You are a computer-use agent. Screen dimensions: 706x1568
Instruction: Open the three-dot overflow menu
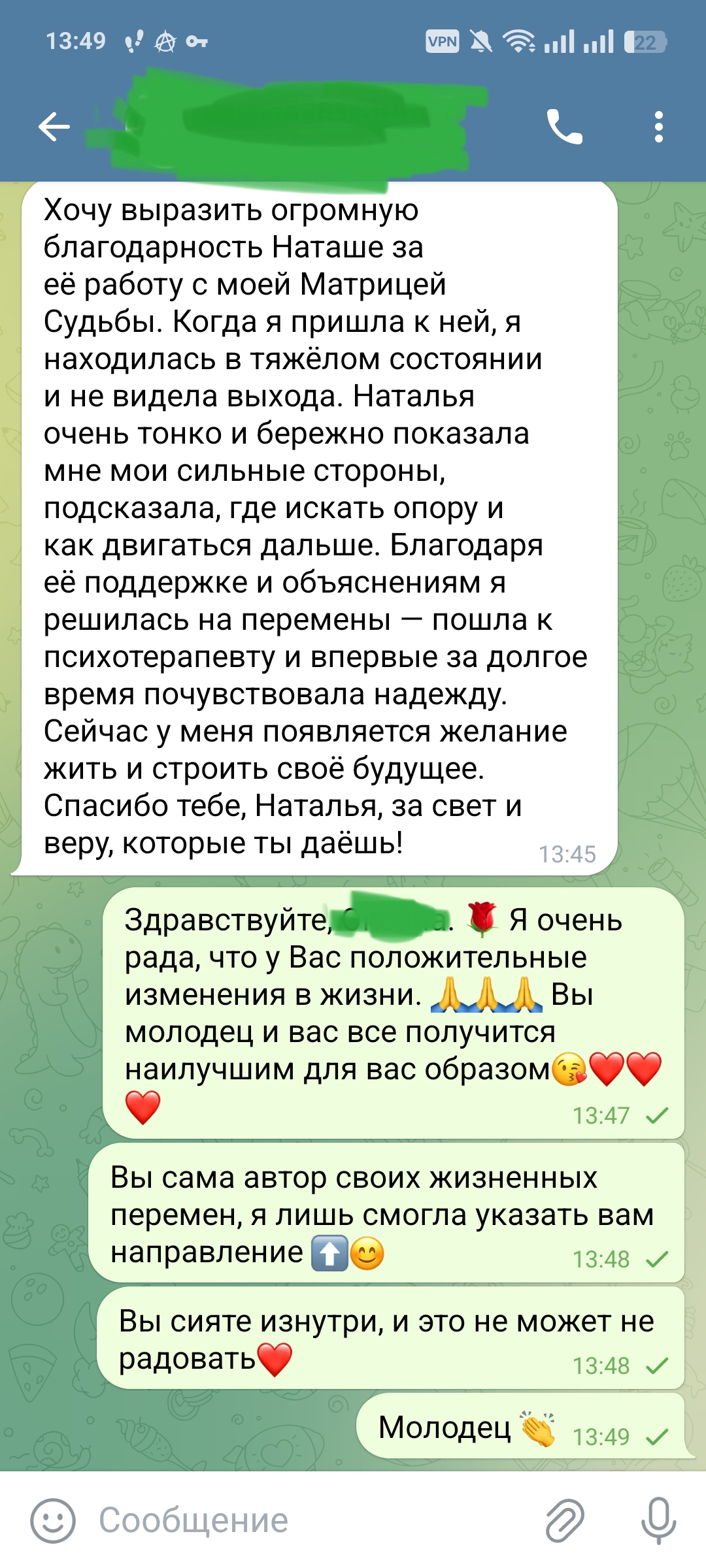click(x=658, y=127)
